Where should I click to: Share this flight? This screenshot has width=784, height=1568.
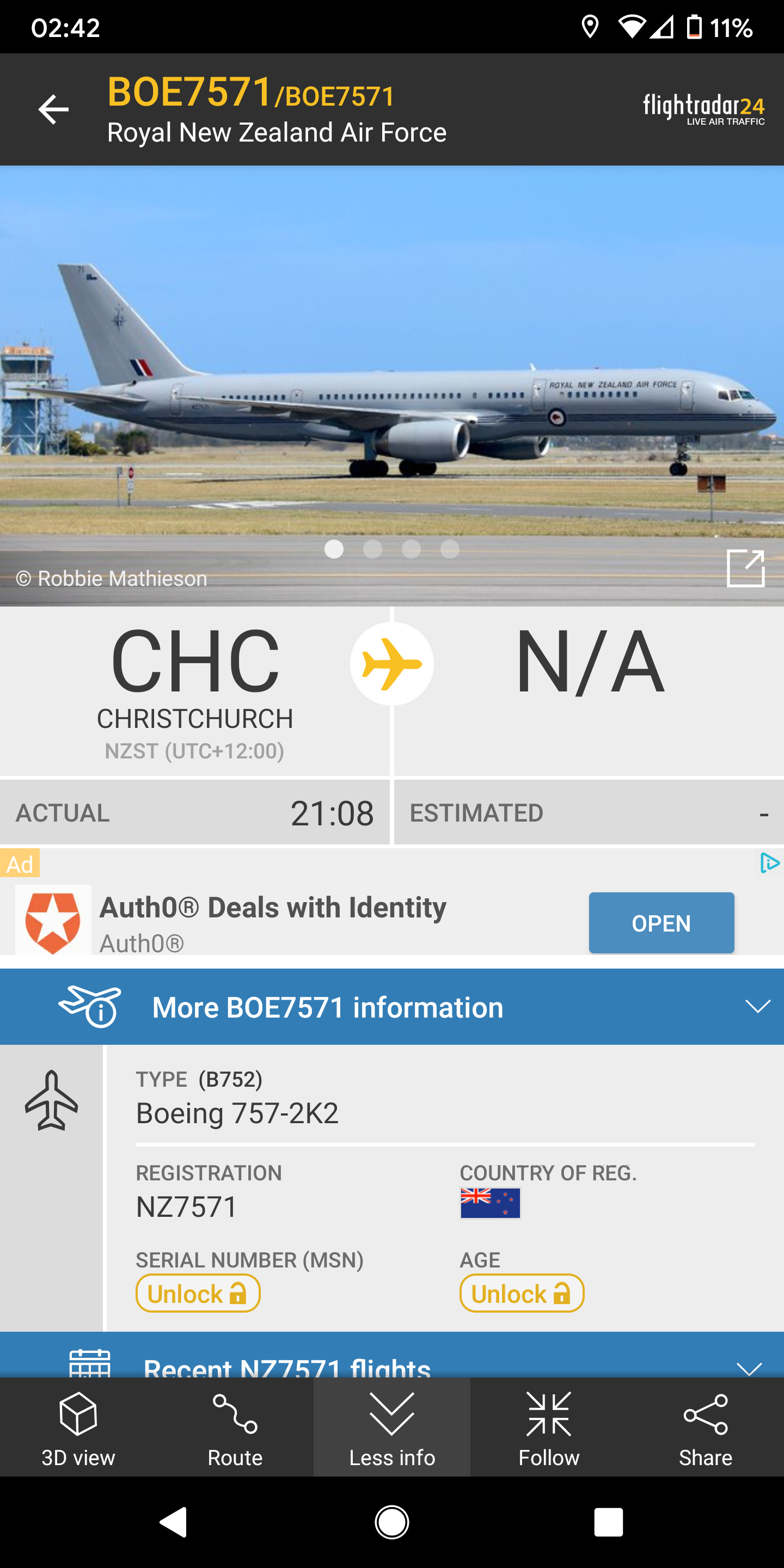point(705,1428)
